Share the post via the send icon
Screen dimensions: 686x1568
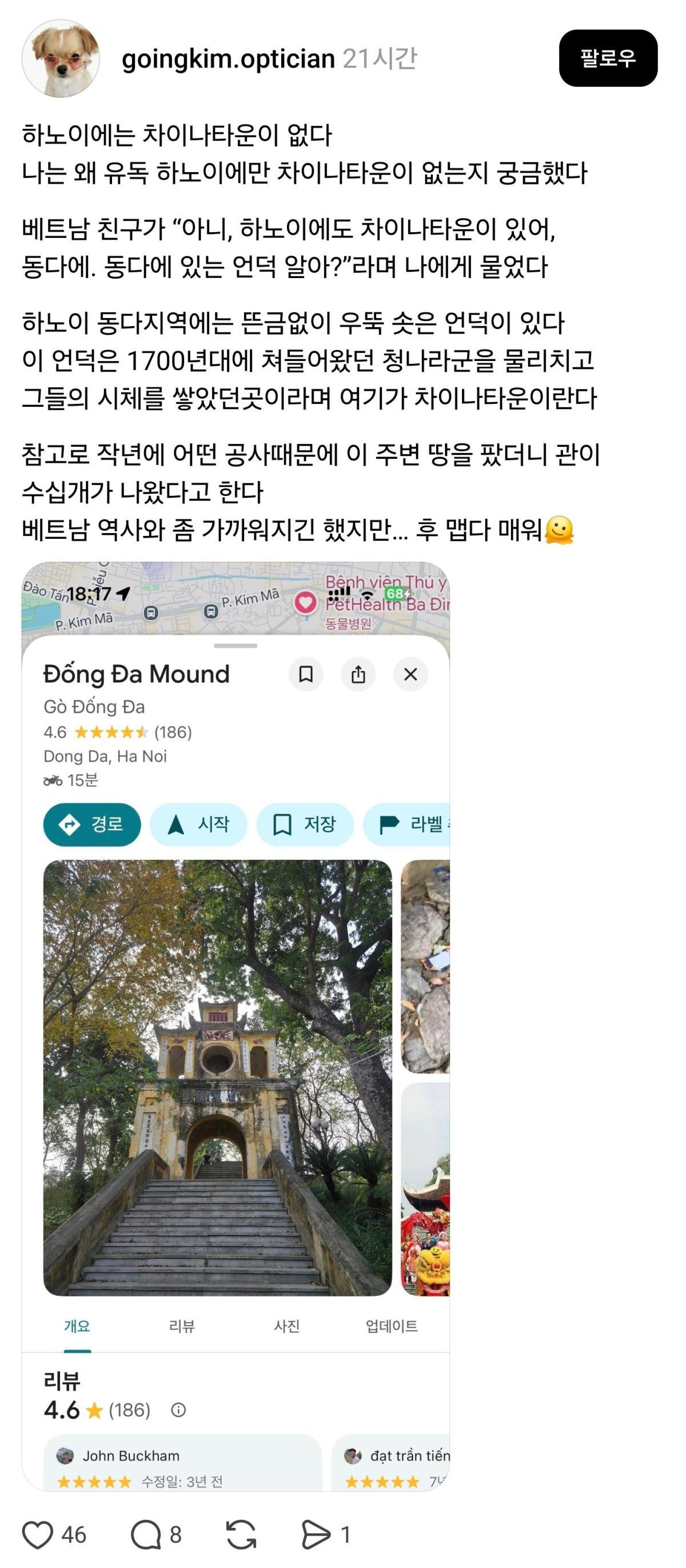click(316, 1534)
